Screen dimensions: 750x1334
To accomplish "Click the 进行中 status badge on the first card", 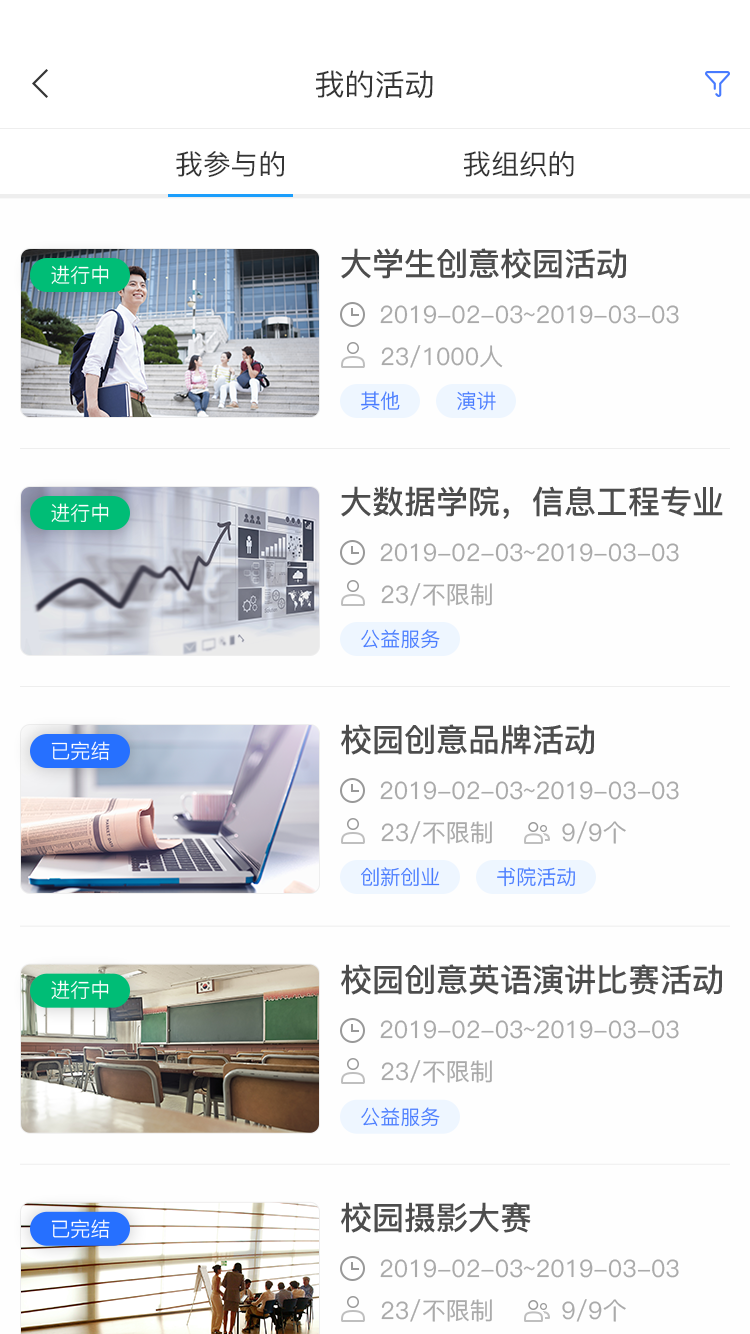I will tap(80, 274).
